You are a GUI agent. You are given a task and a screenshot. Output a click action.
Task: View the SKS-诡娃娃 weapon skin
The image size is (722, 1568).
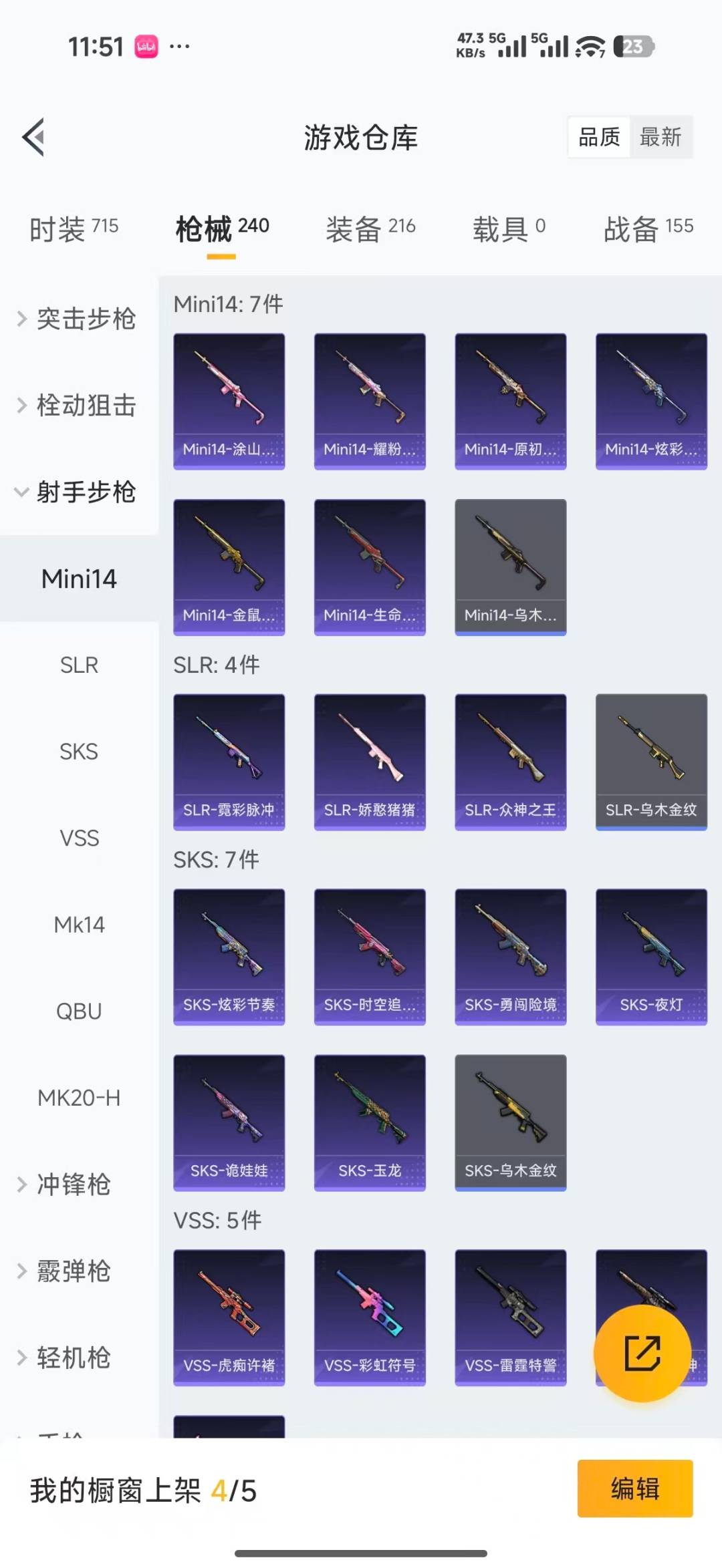click(229, 1122)
